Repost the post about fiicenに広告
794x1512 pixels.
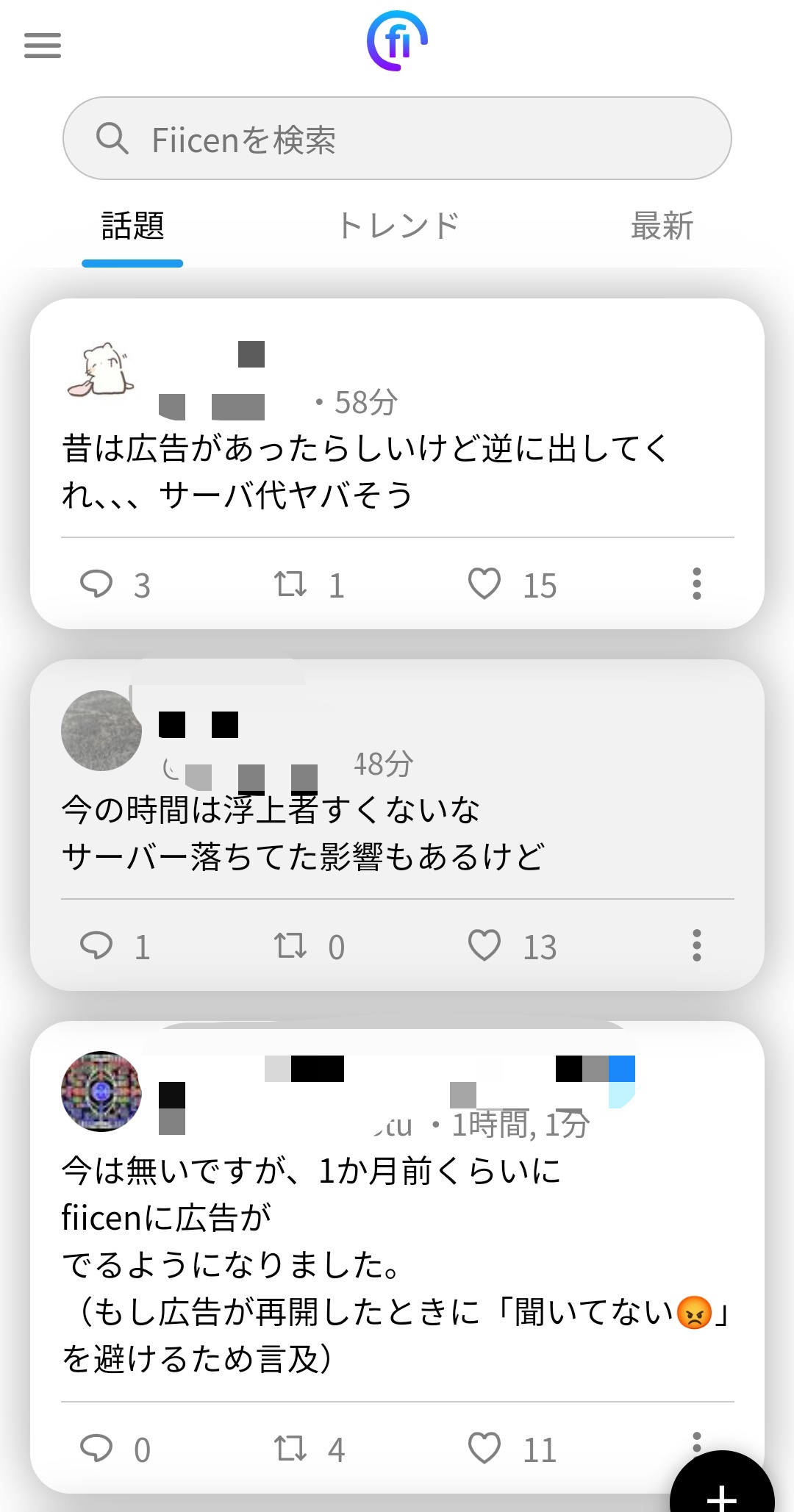[290, 1449]
